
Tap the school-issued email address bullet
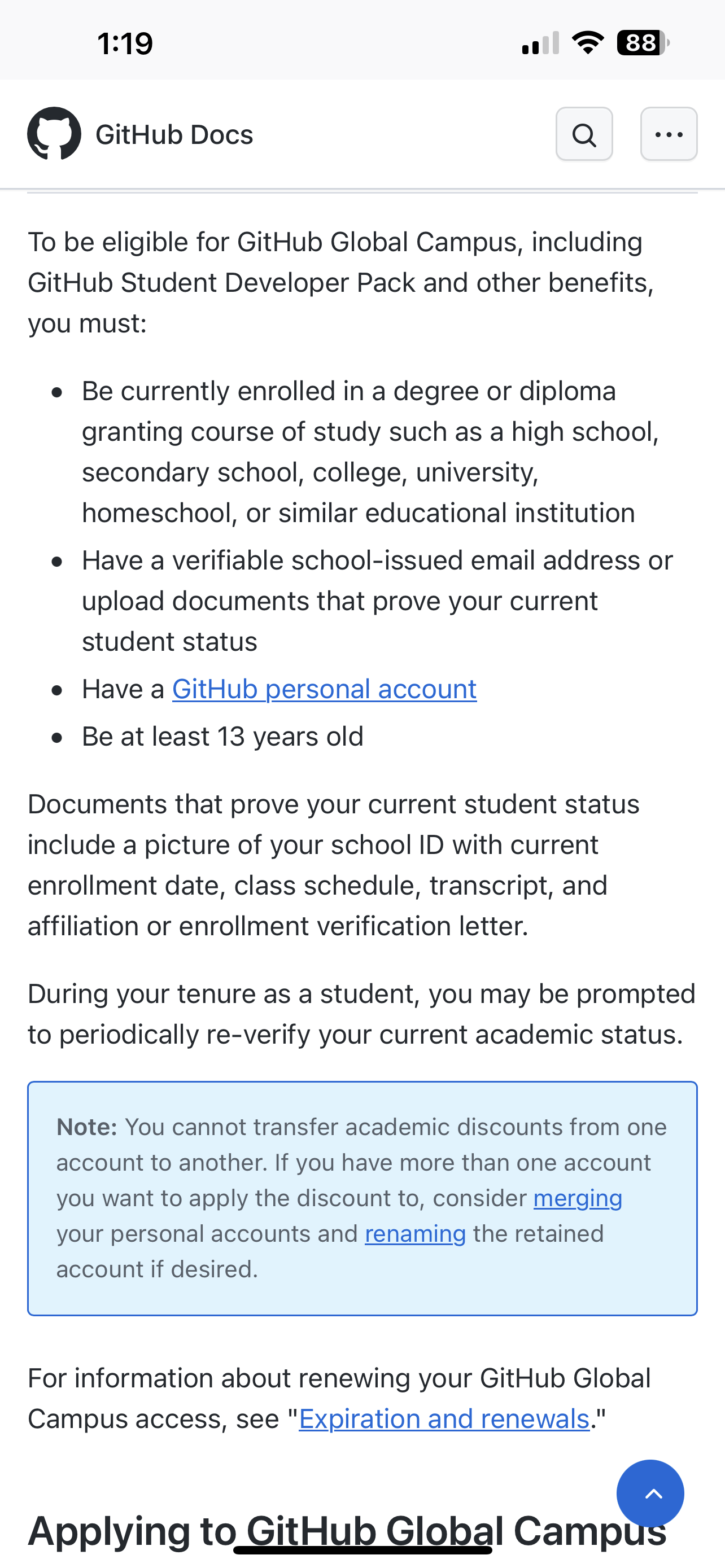click(365, 600)
